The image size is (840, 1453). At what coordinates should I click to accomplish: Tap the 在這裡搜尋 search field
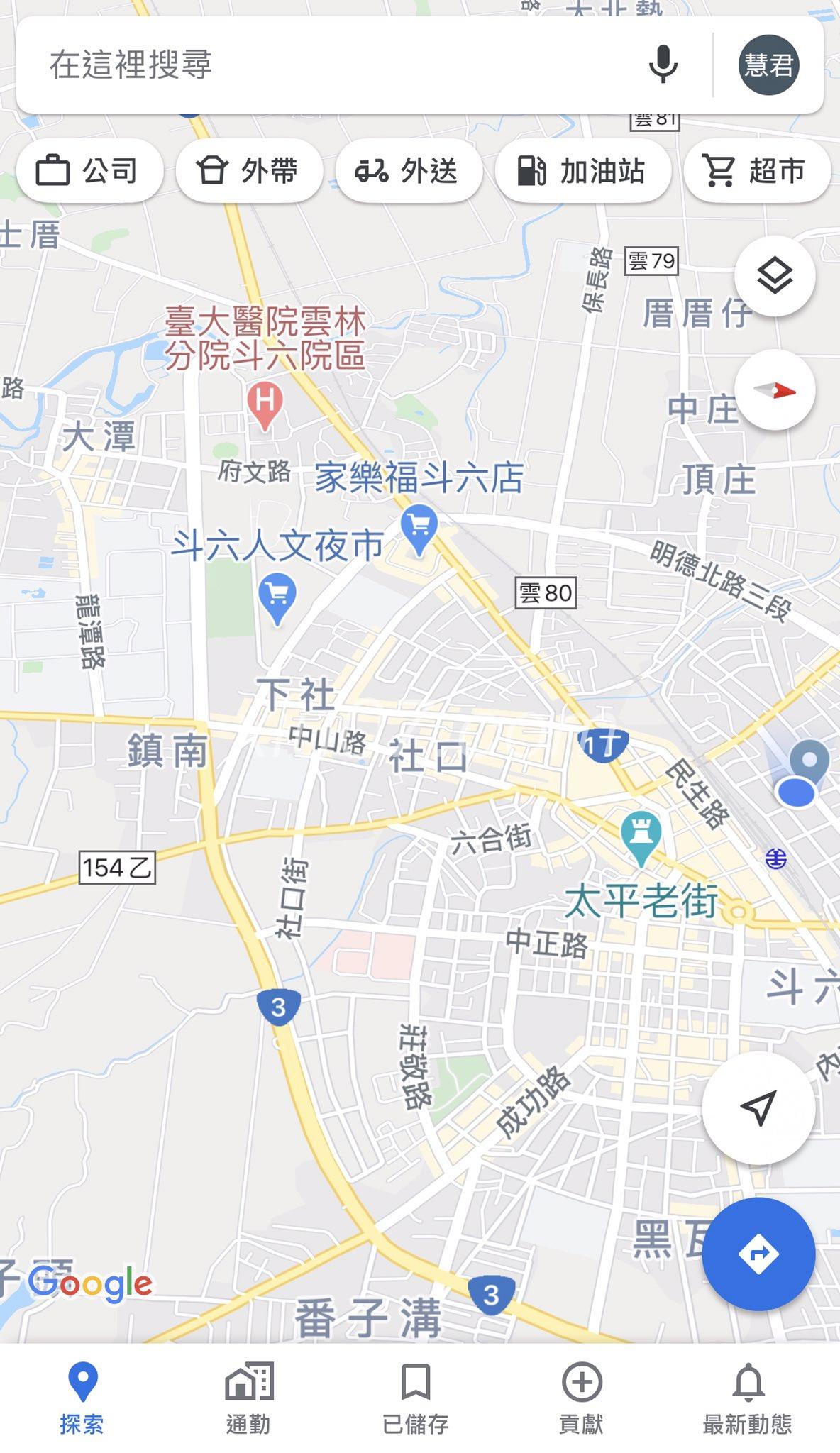point(319,65)
